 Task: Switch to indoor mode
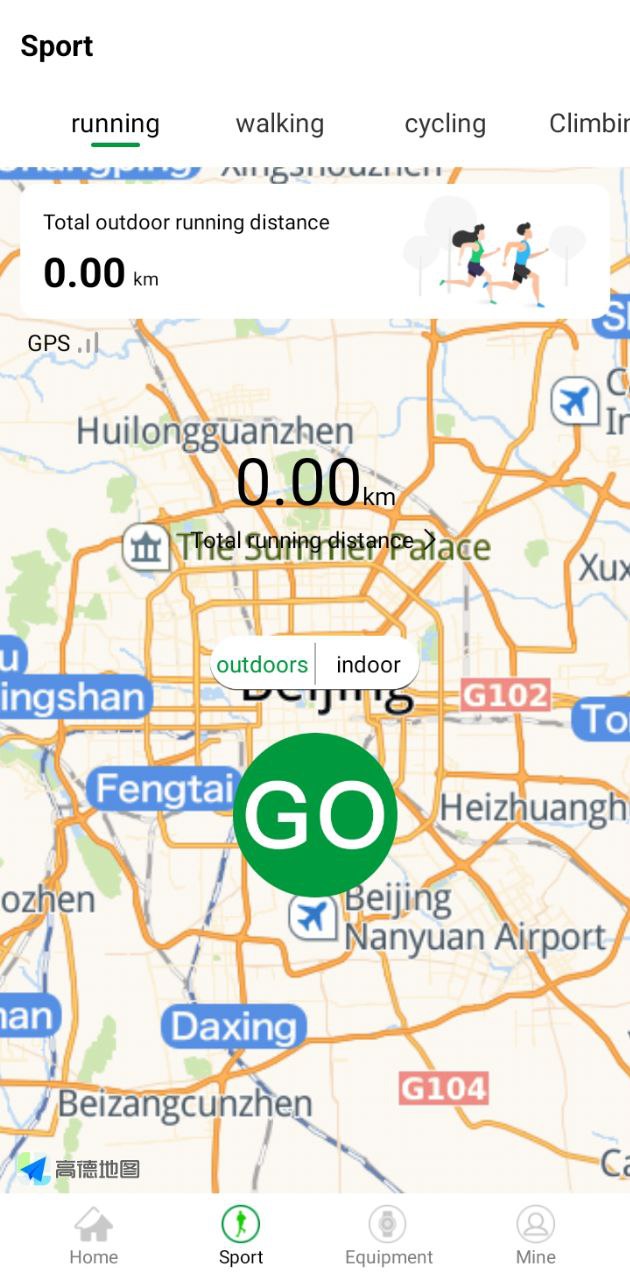tap(368, 665)
